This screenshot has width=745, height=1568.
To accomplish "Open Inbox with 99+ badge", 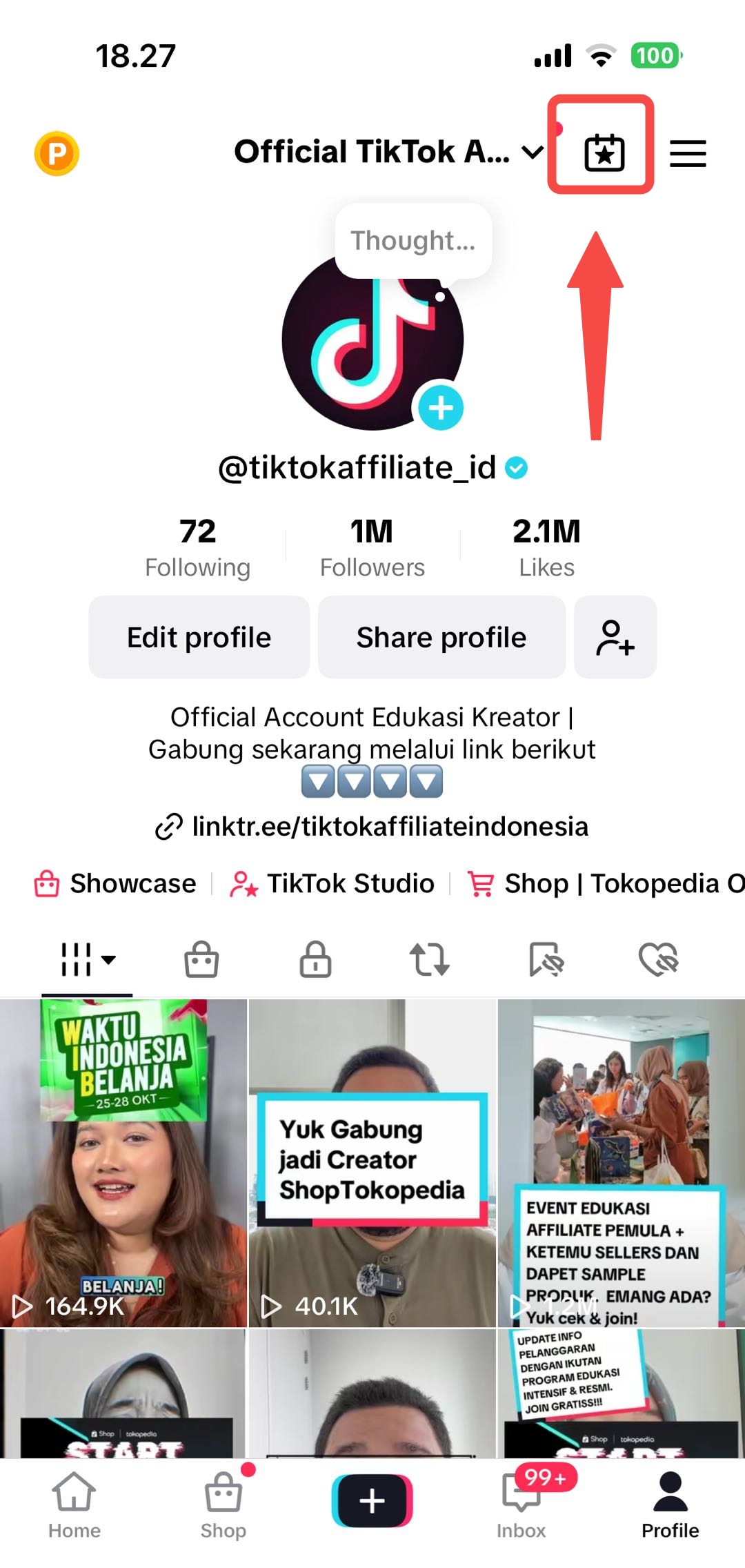I will (x=521, y=1506).
